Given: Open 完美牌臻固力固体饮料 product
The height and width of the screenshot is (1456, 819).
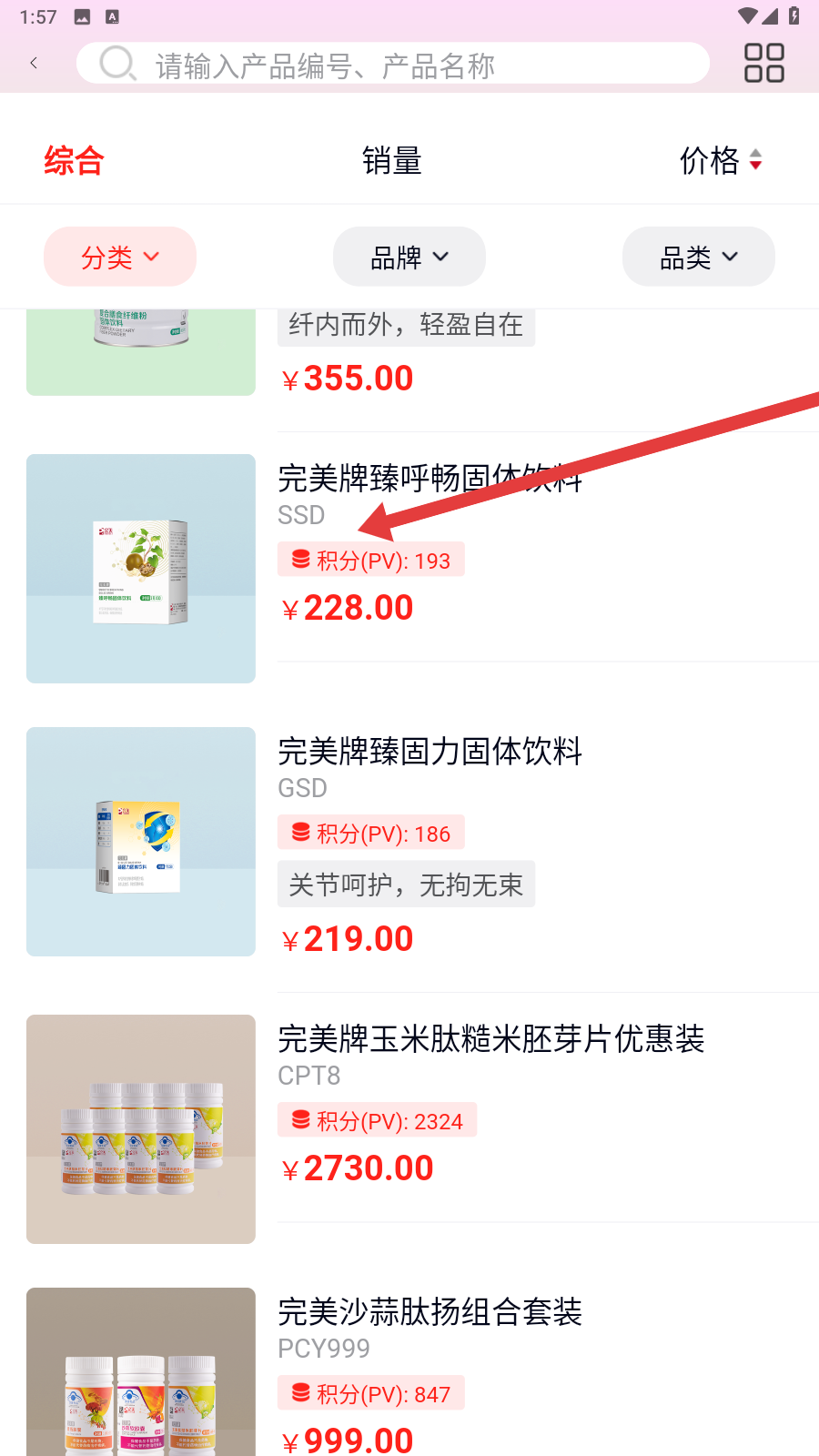Looking at the screenshot, I should pos(430,753).
